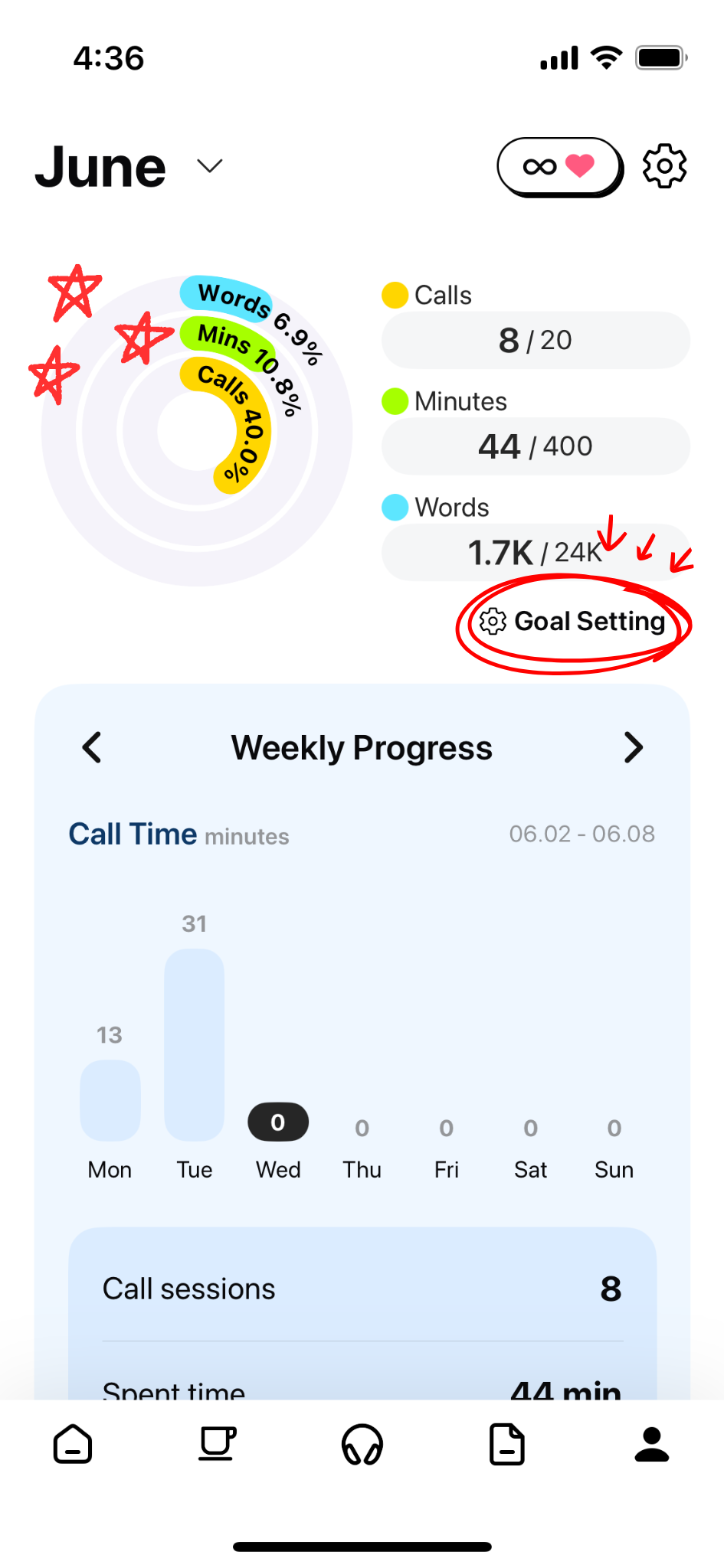Open the June month dropdown
724x1568 pixels.
tap(129, 167)
